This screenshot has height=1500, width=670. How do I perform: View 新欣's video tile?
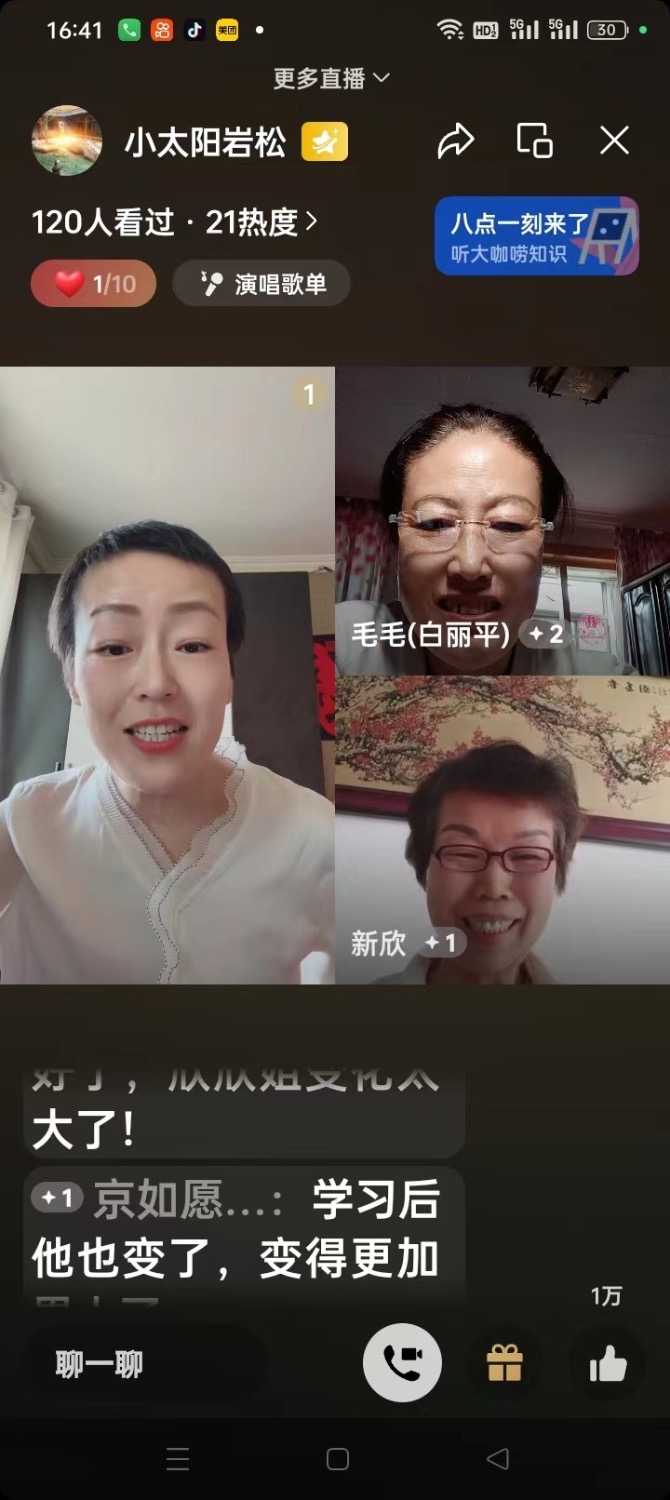click(502, 830)
